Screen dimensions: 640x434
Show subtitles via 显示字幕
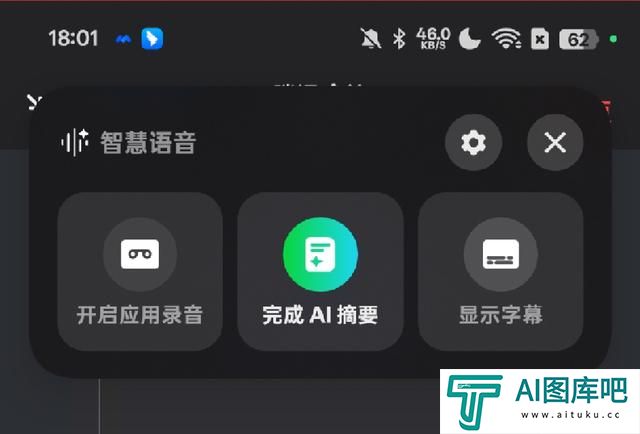point(500,271)
